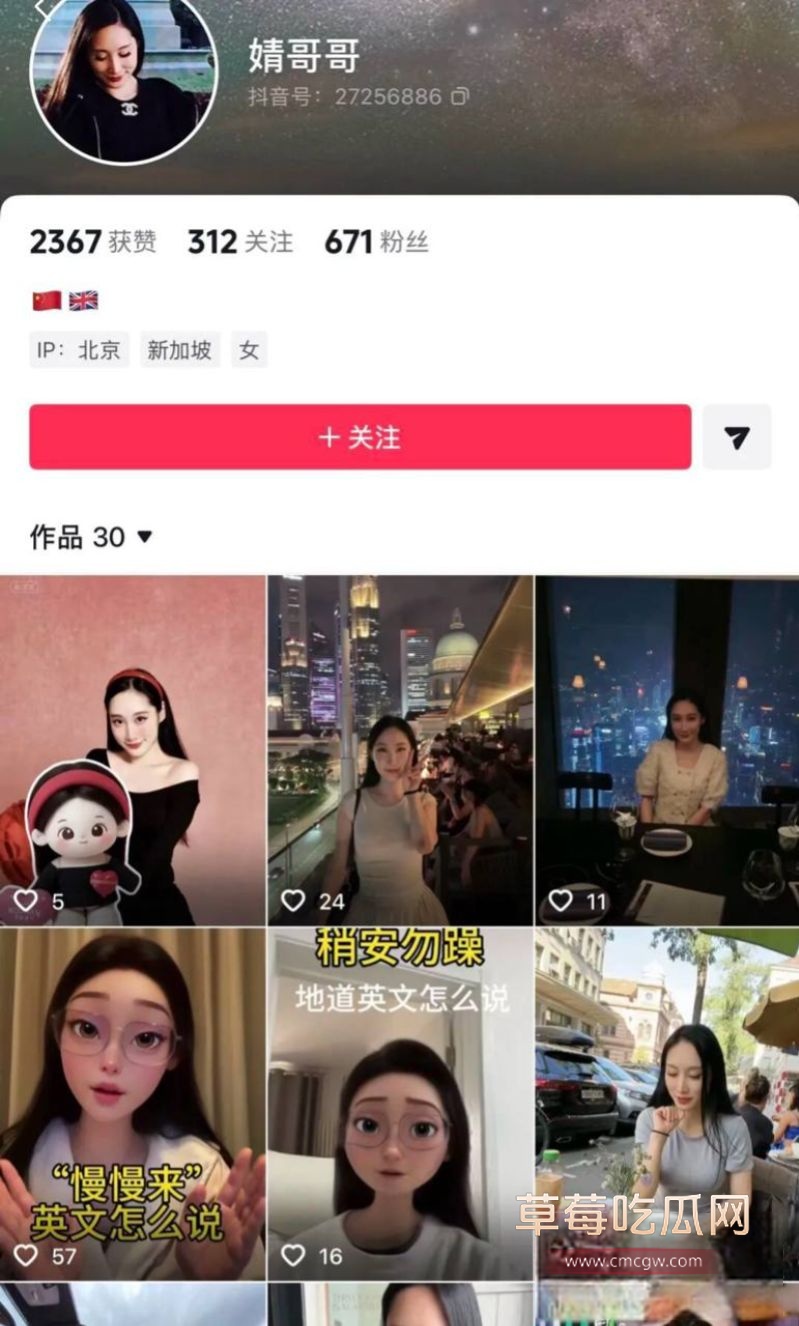
Task: Expand the 作品 30 filter dropdown
Action: coord(145,538)
